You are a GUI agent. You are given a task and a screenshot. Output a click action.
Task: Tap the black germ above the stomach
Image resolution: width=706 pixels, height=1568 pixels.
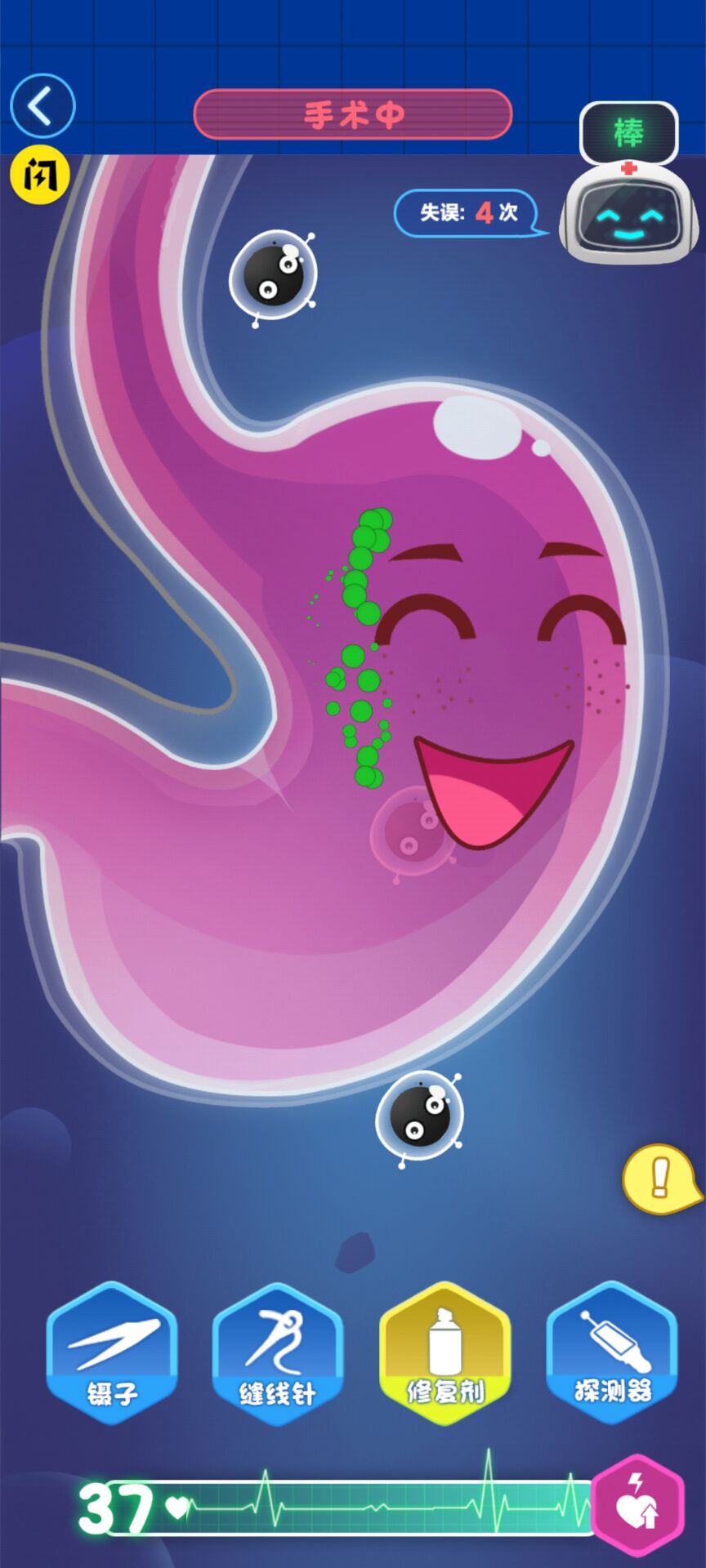point(273,278)
